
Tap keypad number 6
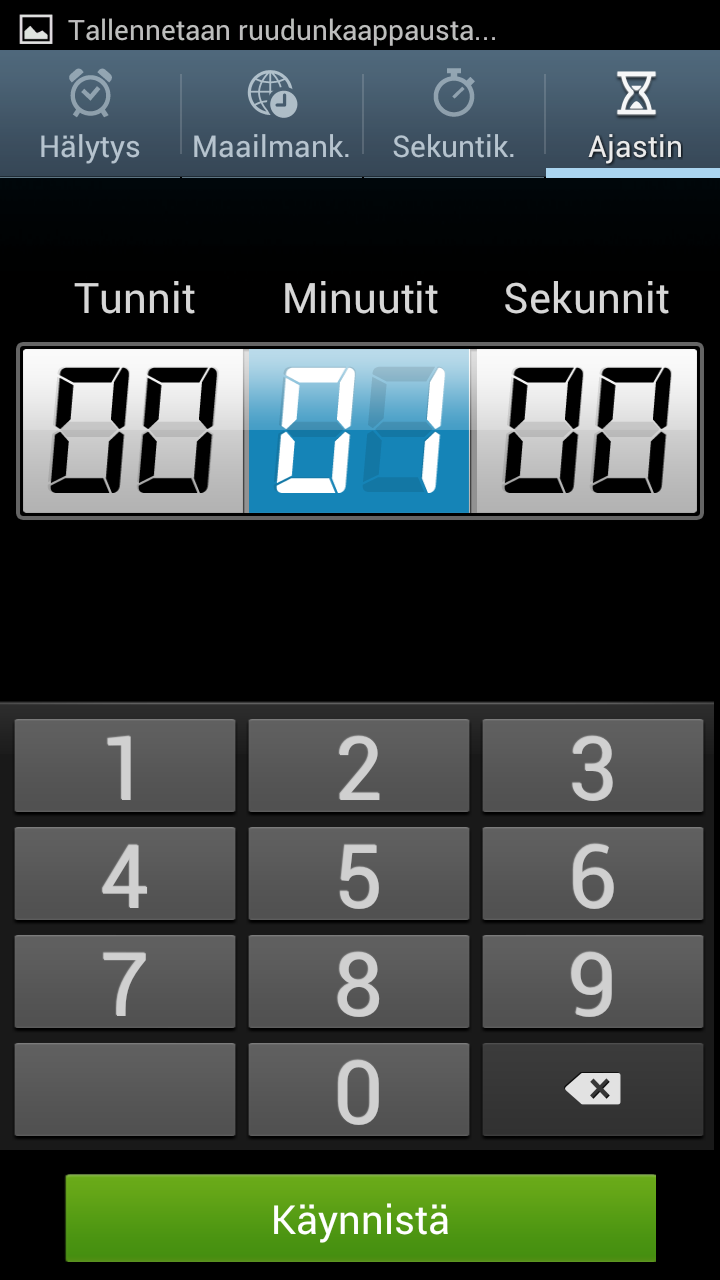[593, 874]
